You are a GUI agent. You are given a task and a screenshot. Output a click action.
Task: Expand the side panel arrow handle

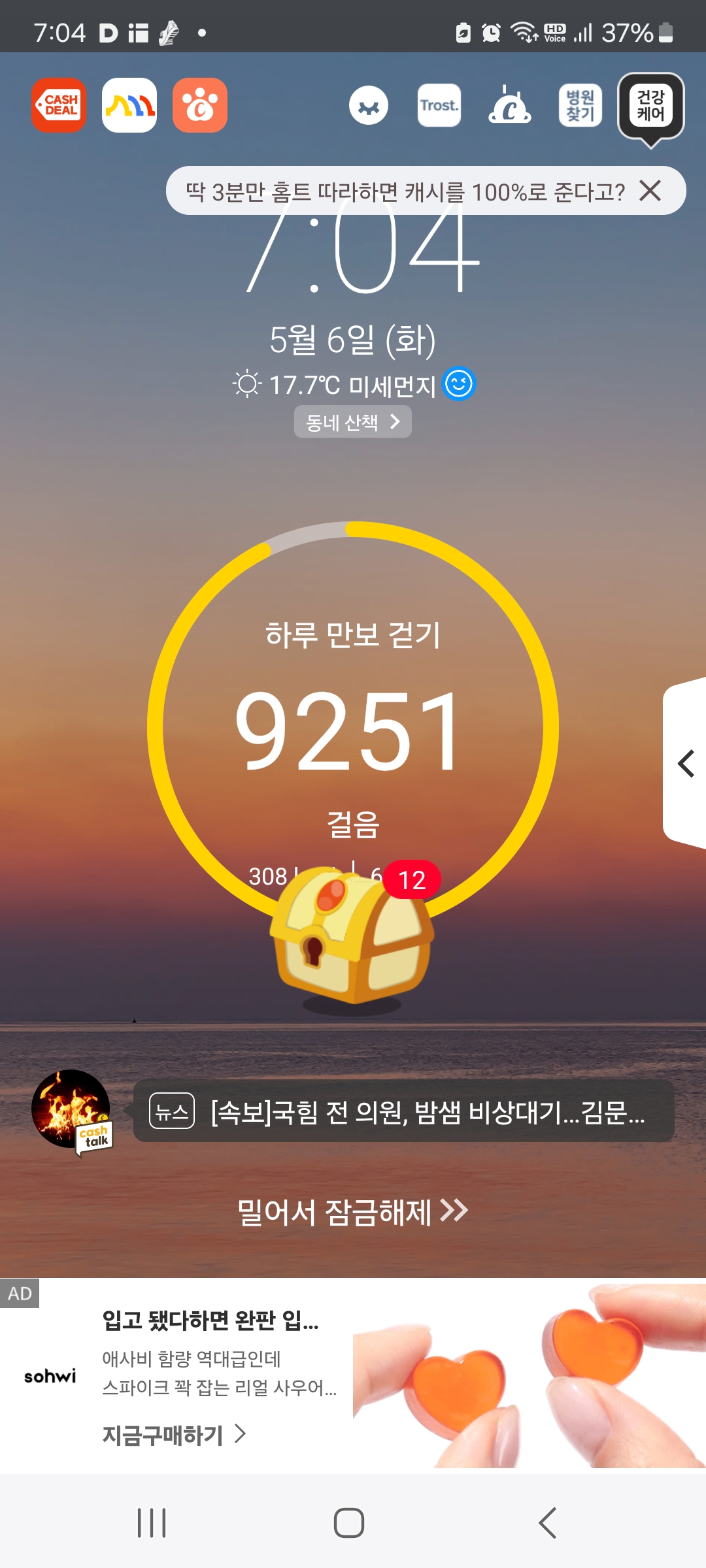coord(685,763)
